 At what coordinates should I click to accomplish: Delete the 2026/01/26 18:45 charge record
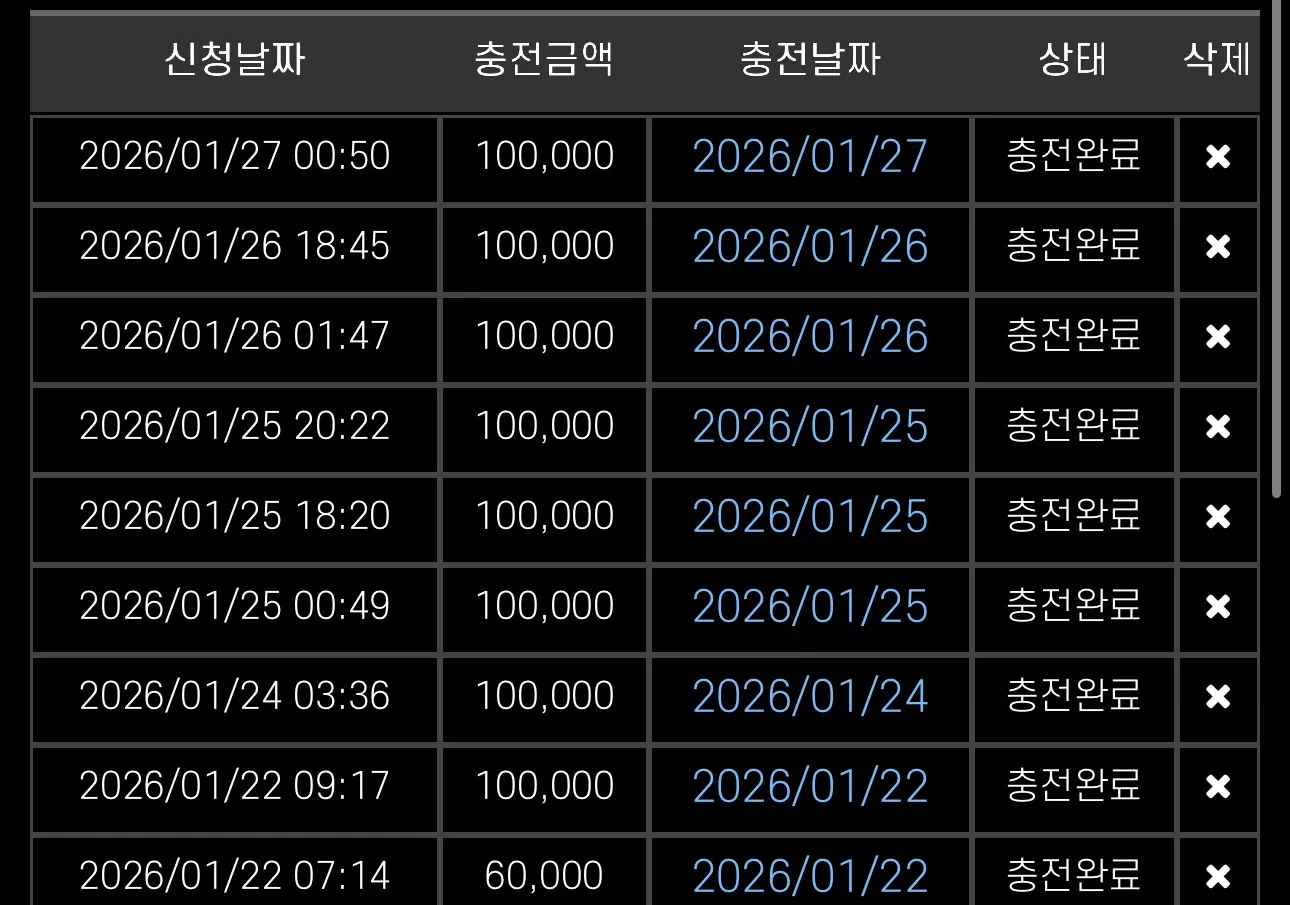(x=1218, y=247)
